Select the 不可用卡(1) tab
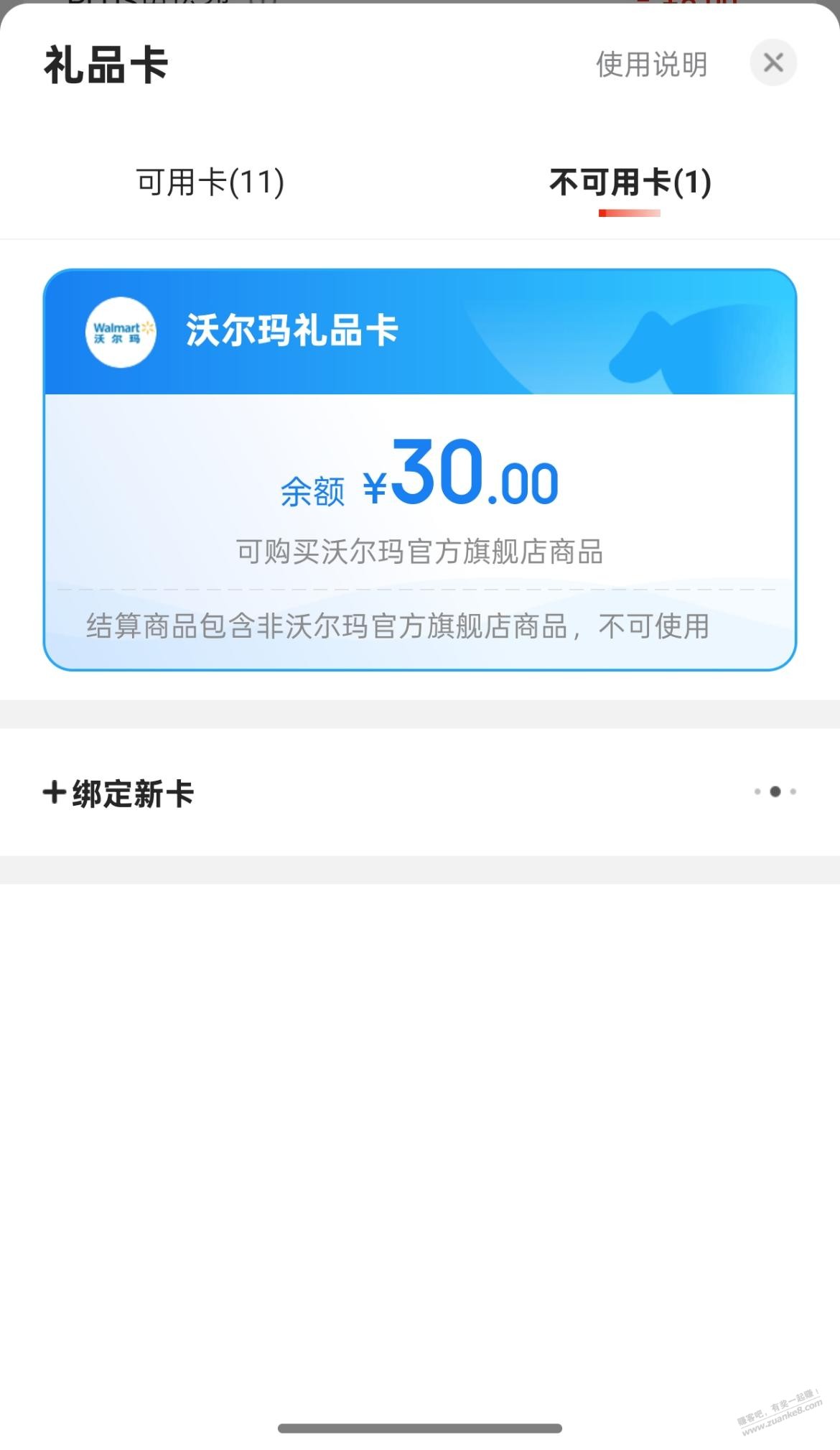This screenshot has width=840, height=1450. tap(630, 182)
